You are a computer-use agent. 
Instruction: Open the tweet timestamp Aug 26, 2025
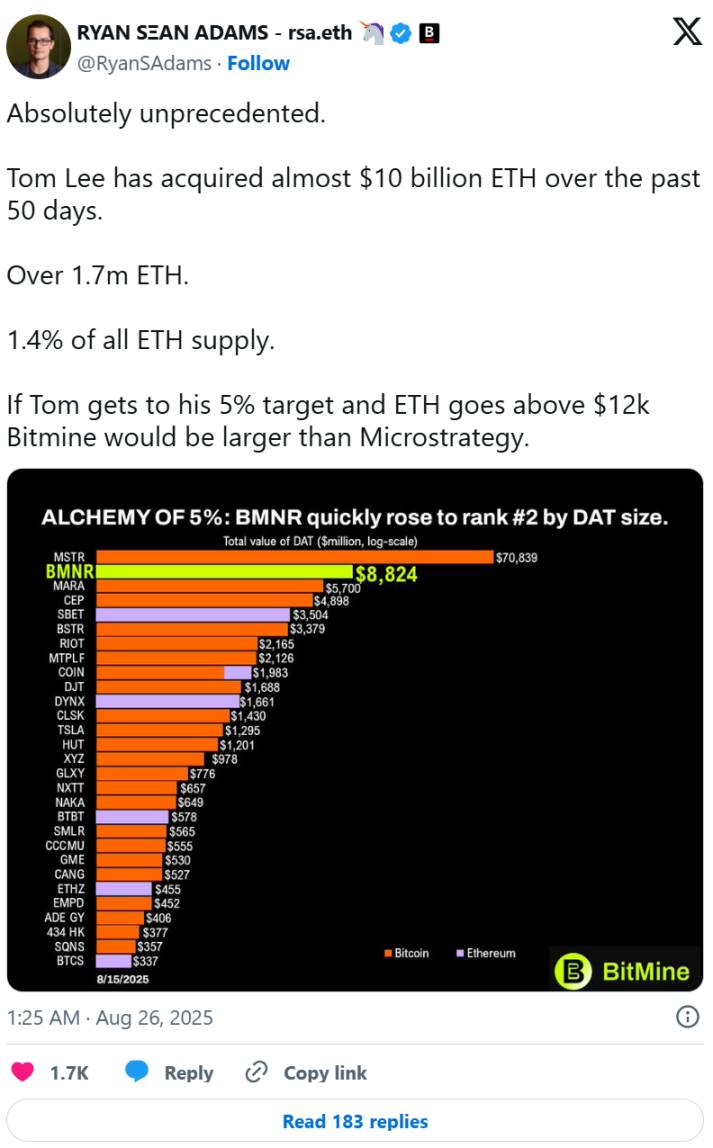pos(110,1018)
